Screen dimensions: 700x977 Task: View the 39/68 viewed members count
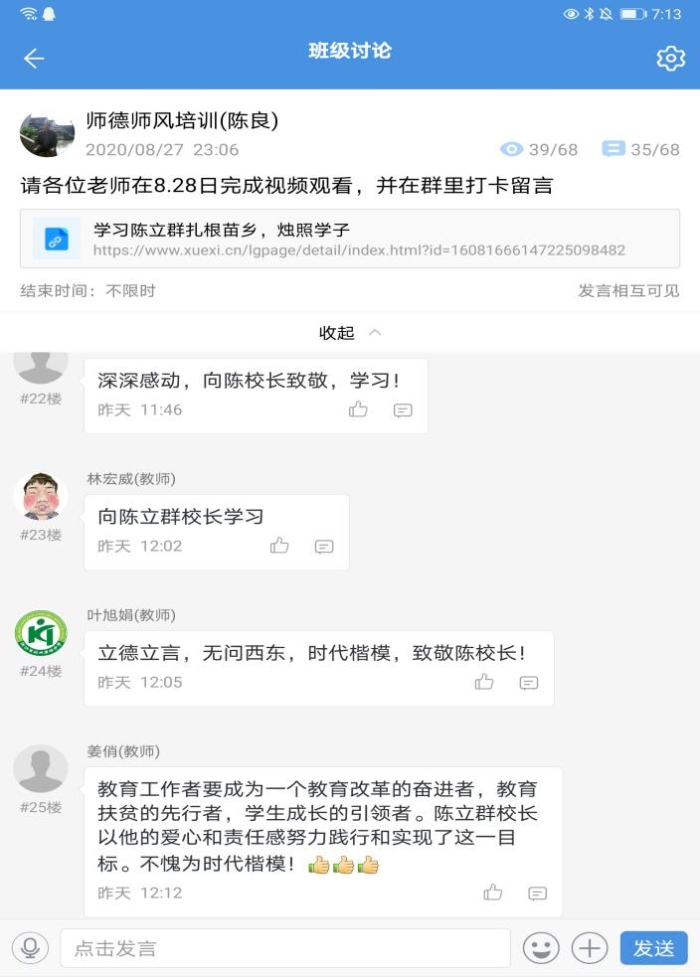pos(540,150)
